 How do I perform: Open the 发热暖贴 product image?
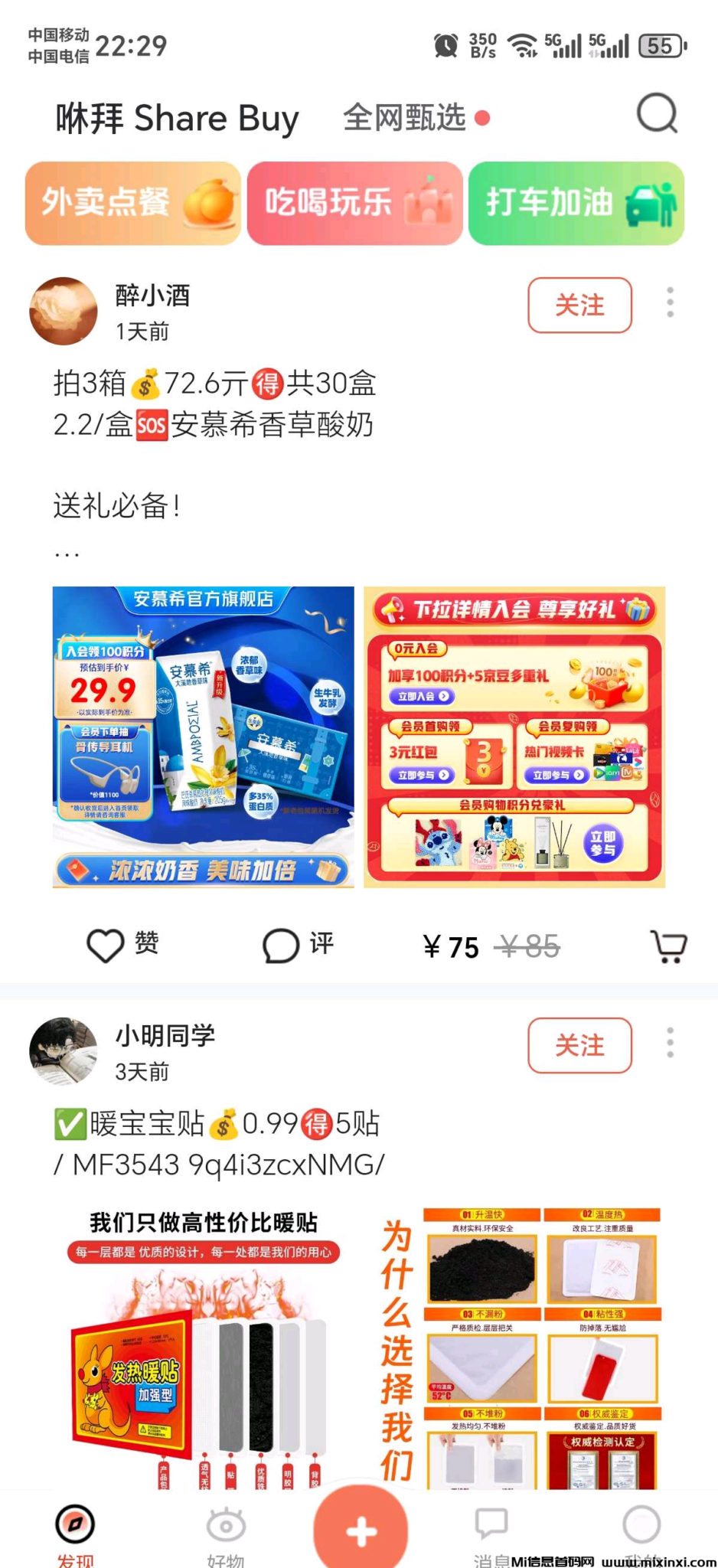(x=203, y=1347)
